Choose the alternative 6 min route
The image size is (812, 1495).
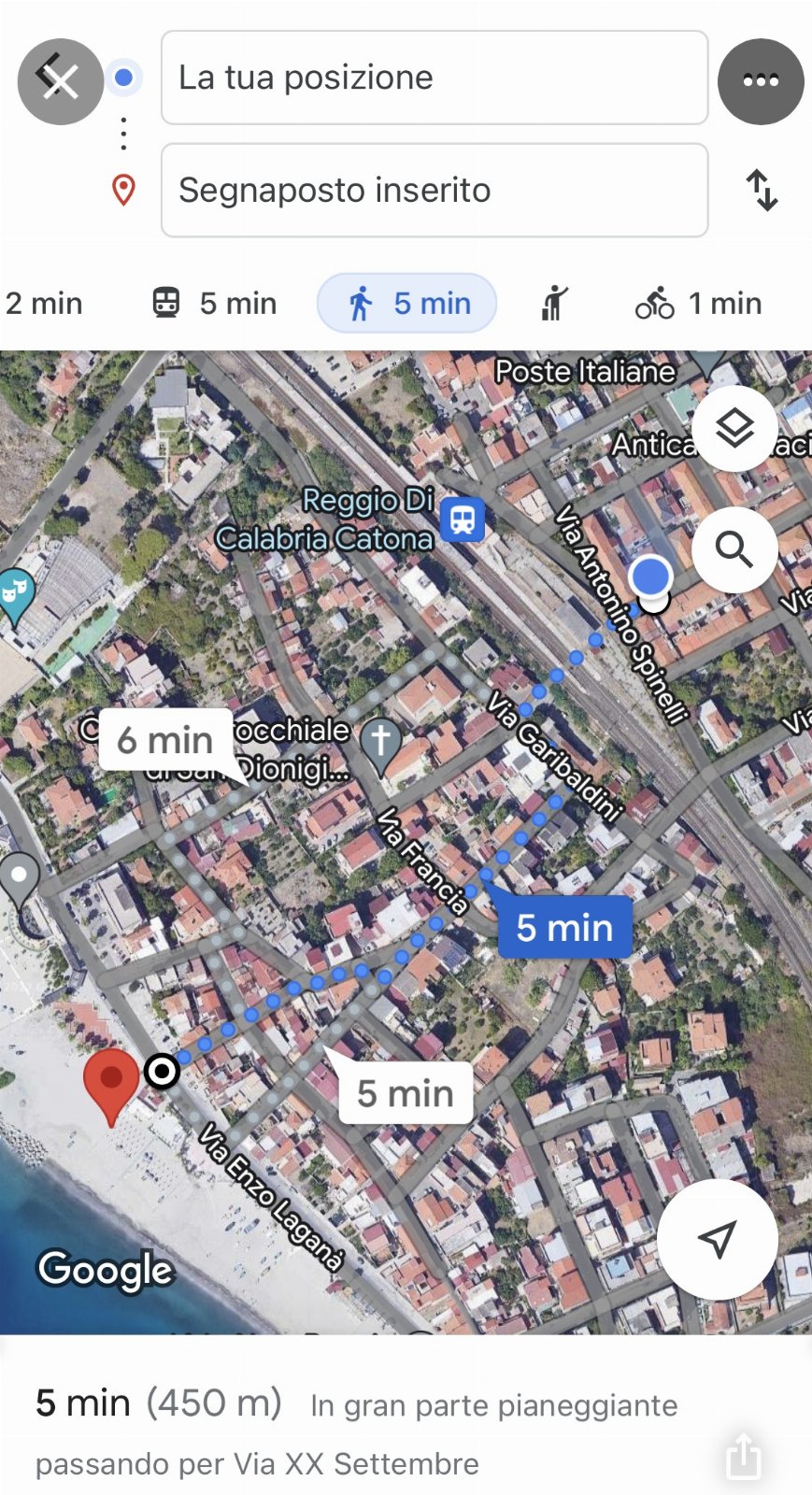tap(165, 740)
